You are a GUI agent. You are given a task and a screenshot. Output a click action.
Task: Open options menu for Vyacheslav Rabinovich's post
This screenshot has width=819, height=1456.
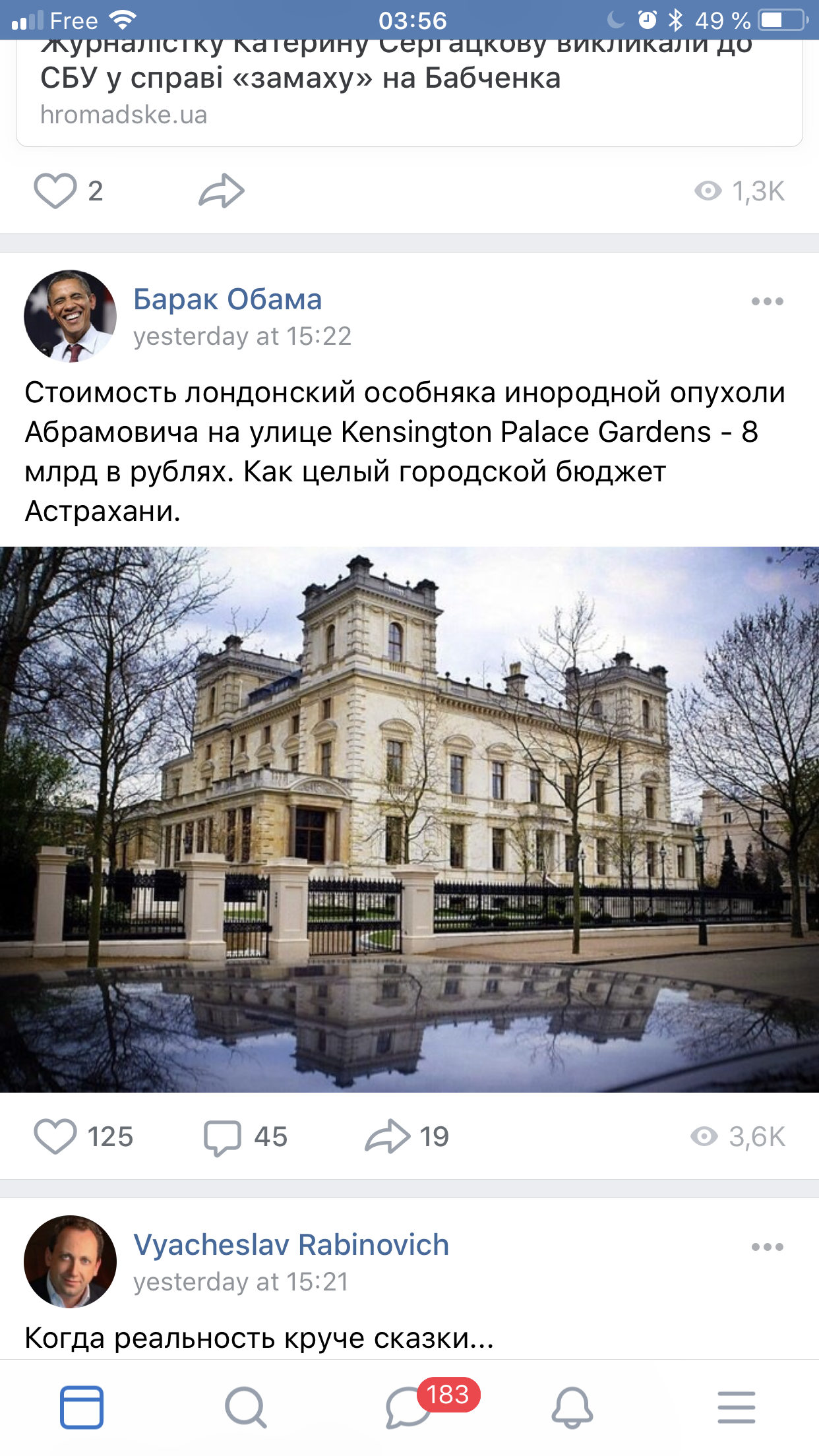point(767,1247)
